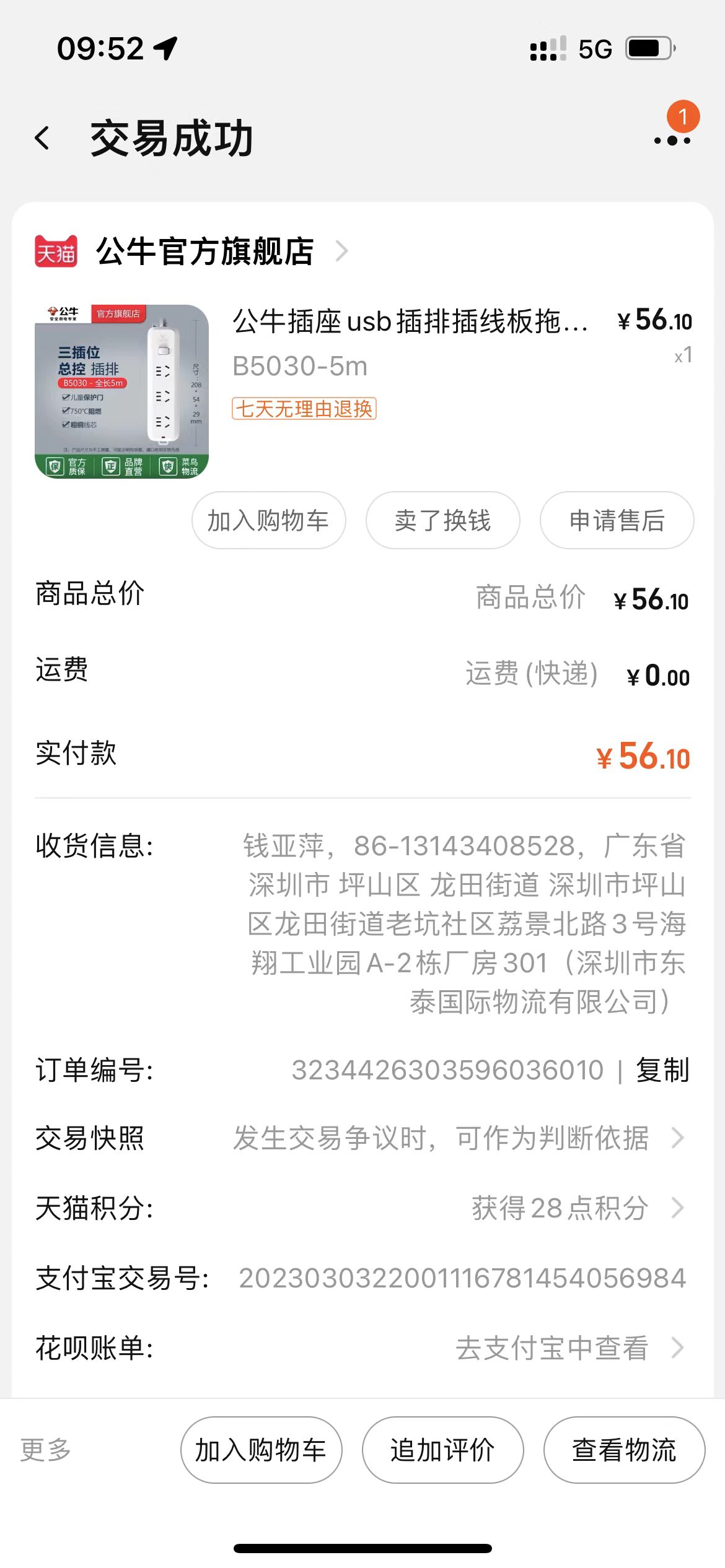The image size is (725, 1568).
Task: Tap 更多 in the bottom bar
Action: 46,1450
